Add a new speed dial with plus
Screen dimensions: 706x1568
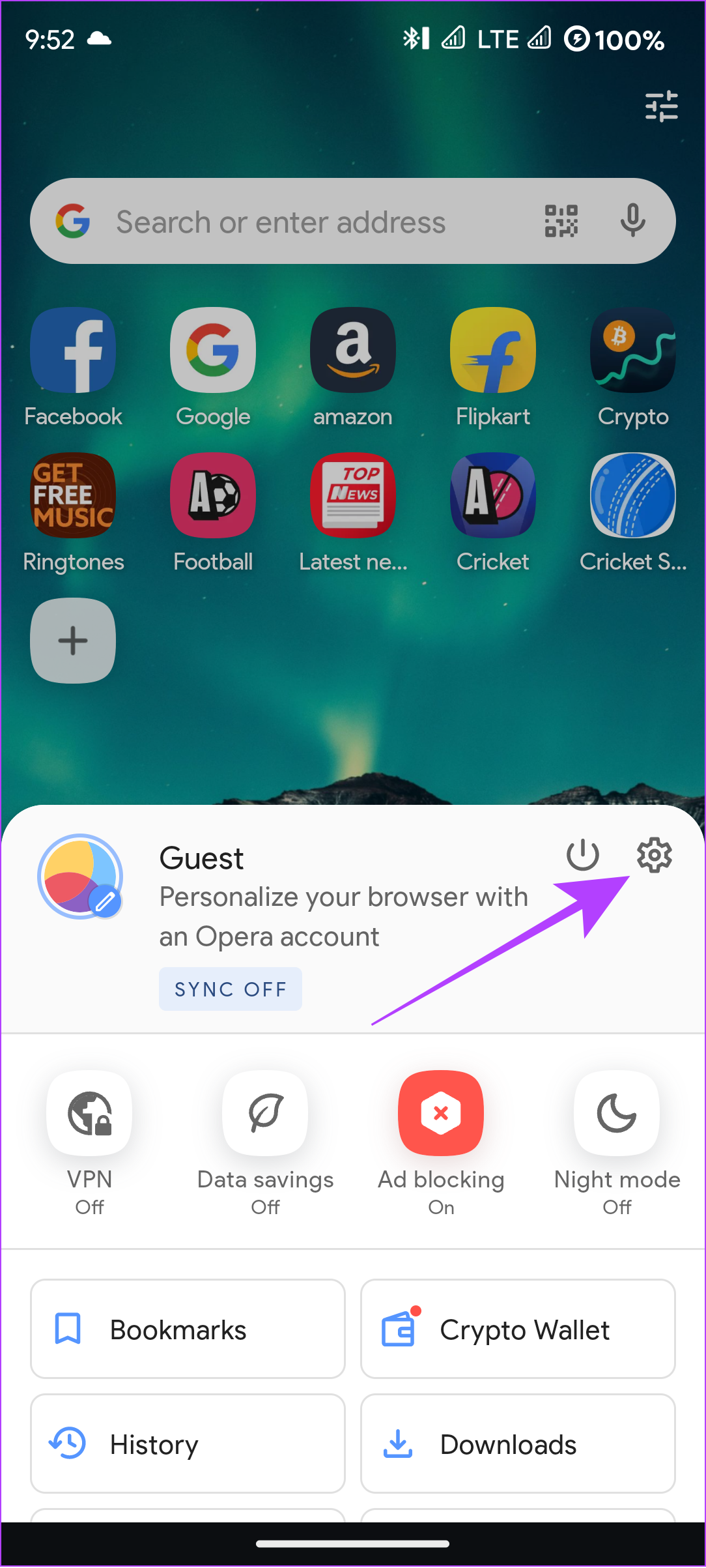click(73, 641)
